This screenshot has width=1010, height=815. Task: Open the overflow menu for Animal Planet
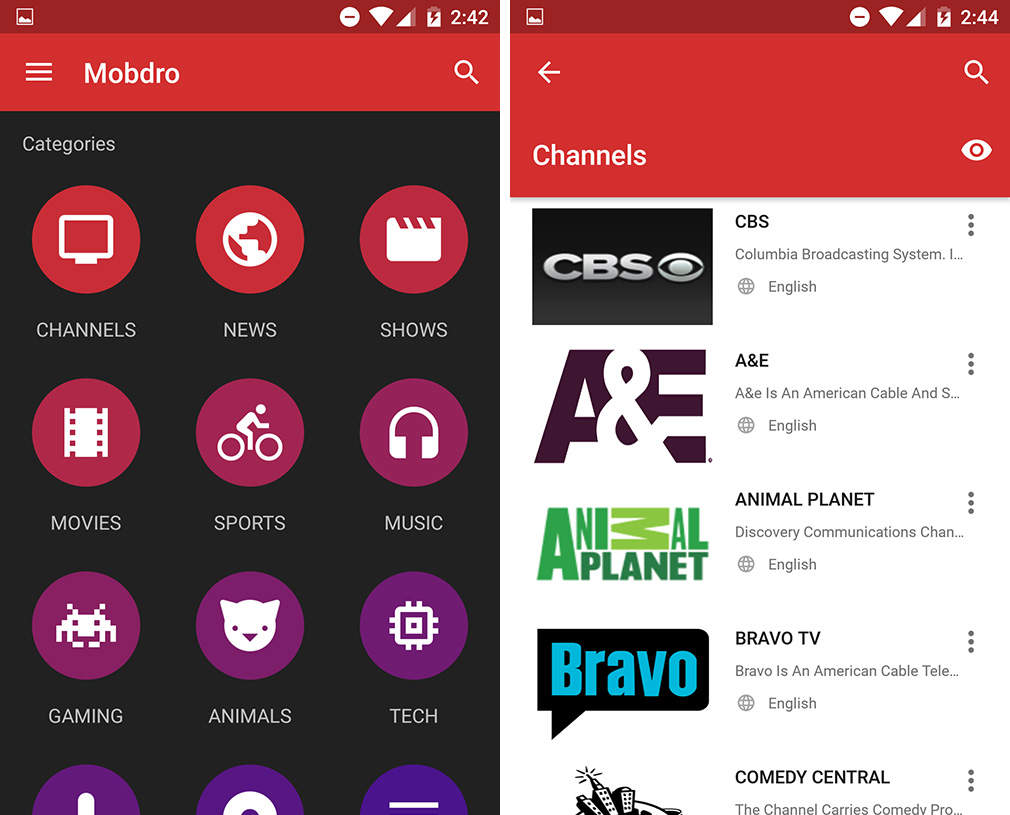click(x=970, y=502)
